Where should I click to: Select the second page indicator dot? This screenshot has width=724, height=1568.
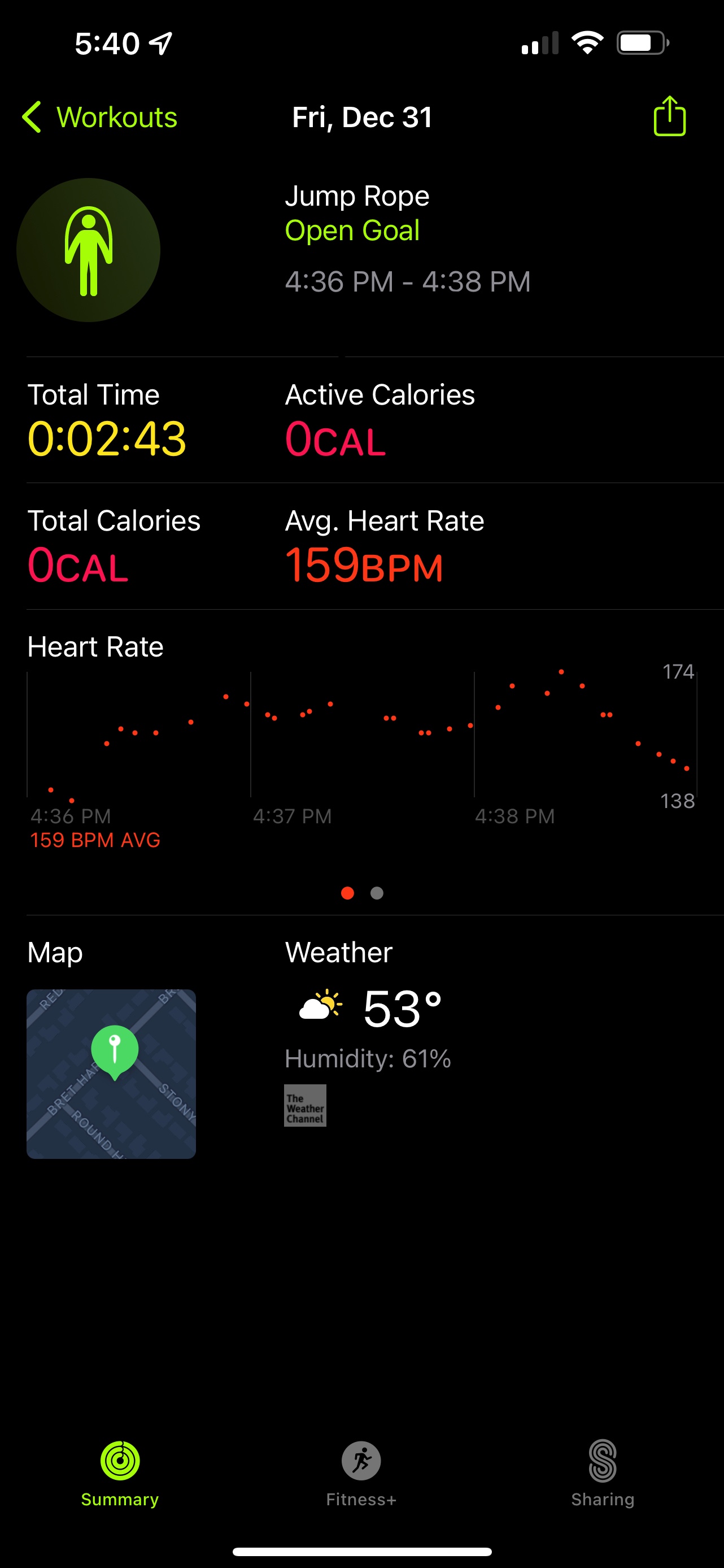tap(377, 893)
